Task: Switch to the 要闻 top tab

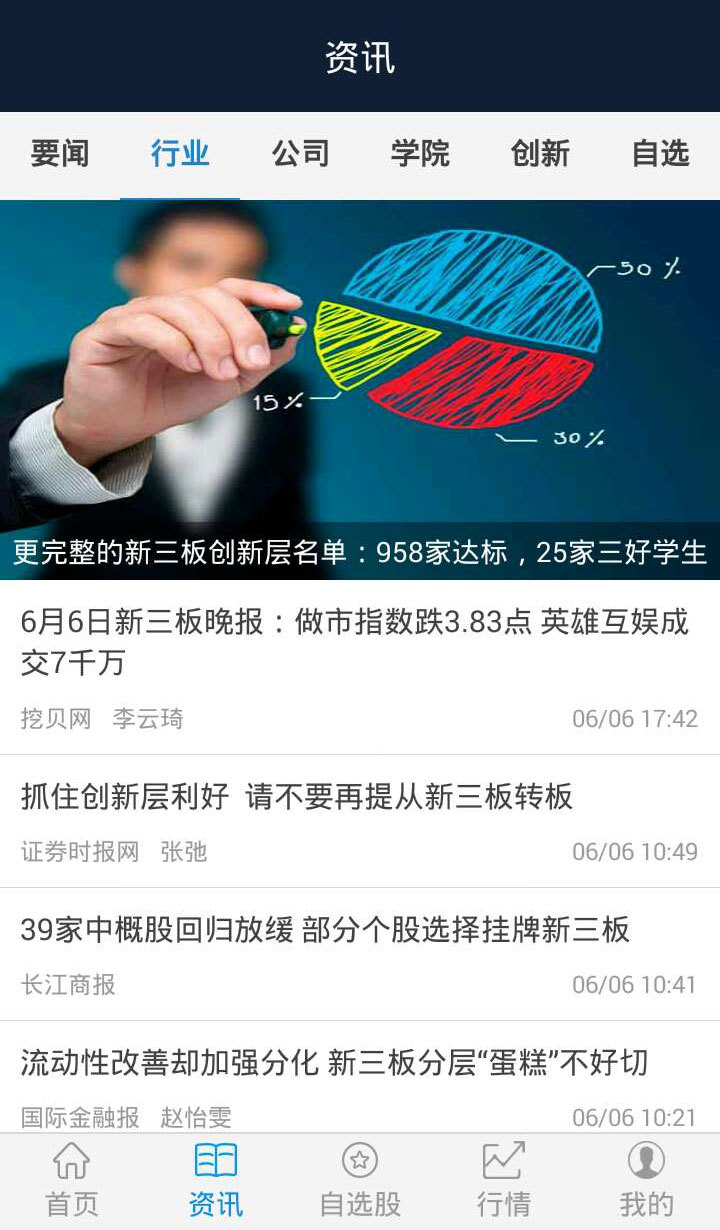Action: 60,154
